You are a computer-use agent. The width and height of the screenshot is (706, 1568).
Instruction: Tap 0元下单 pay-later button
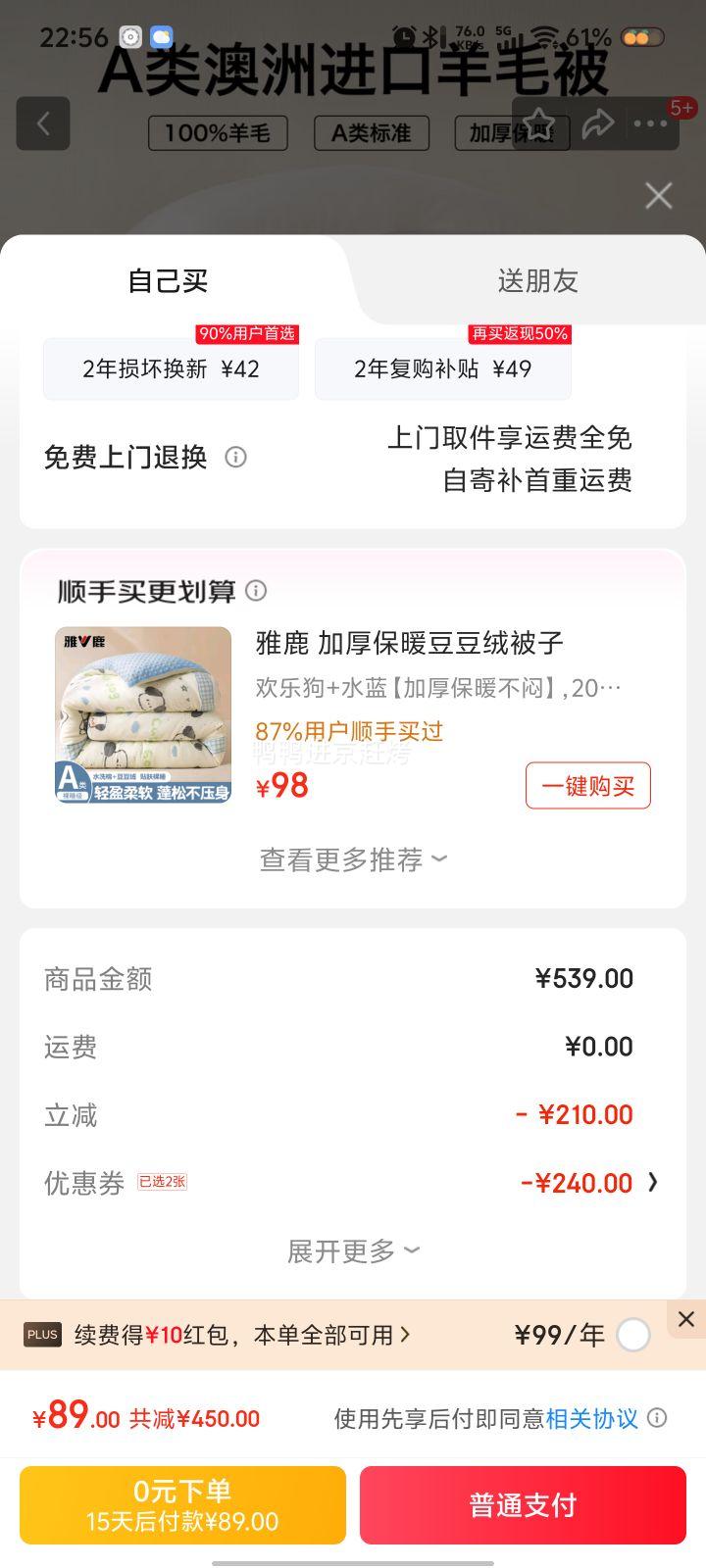click(182, 1505)
